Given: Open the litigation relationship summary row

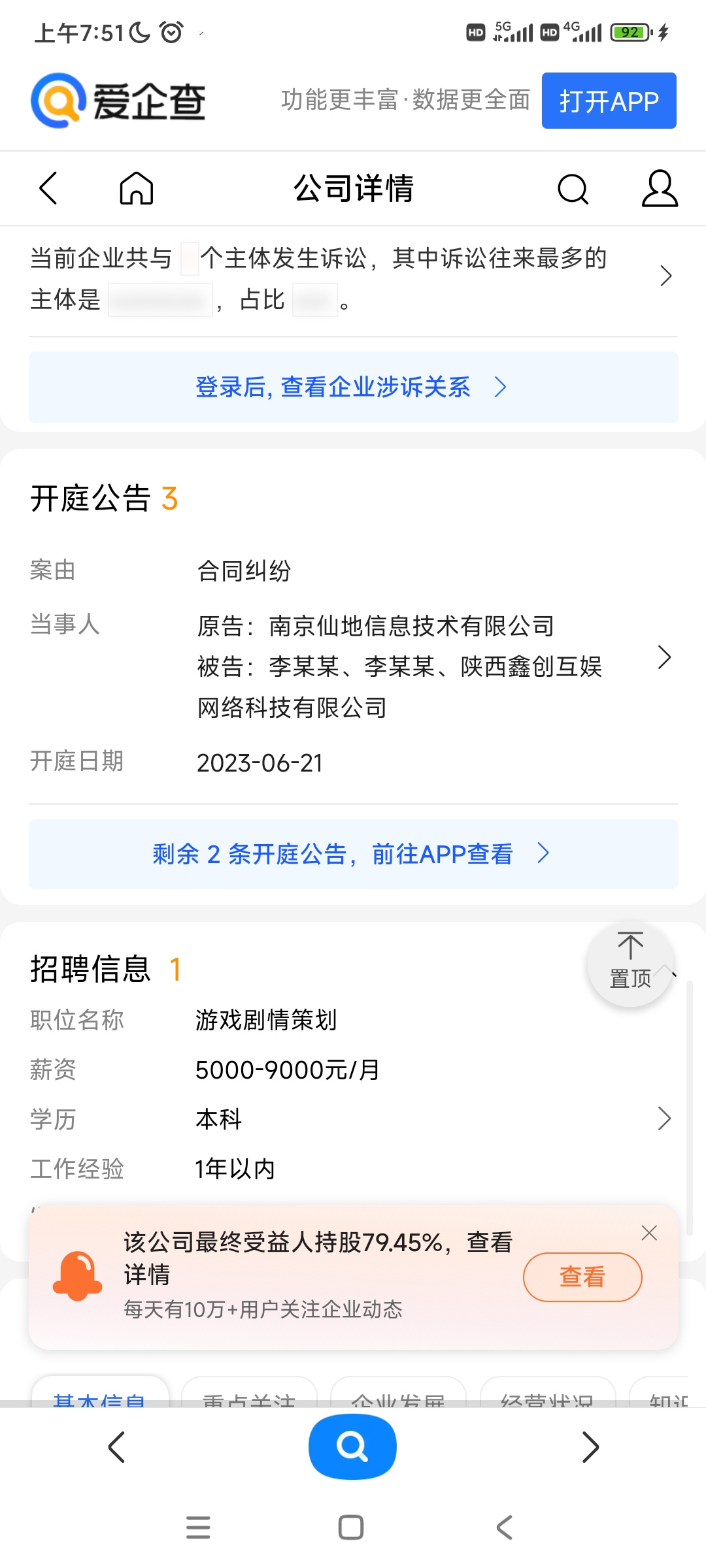Looking at the screenshot, I should (353, 278).
